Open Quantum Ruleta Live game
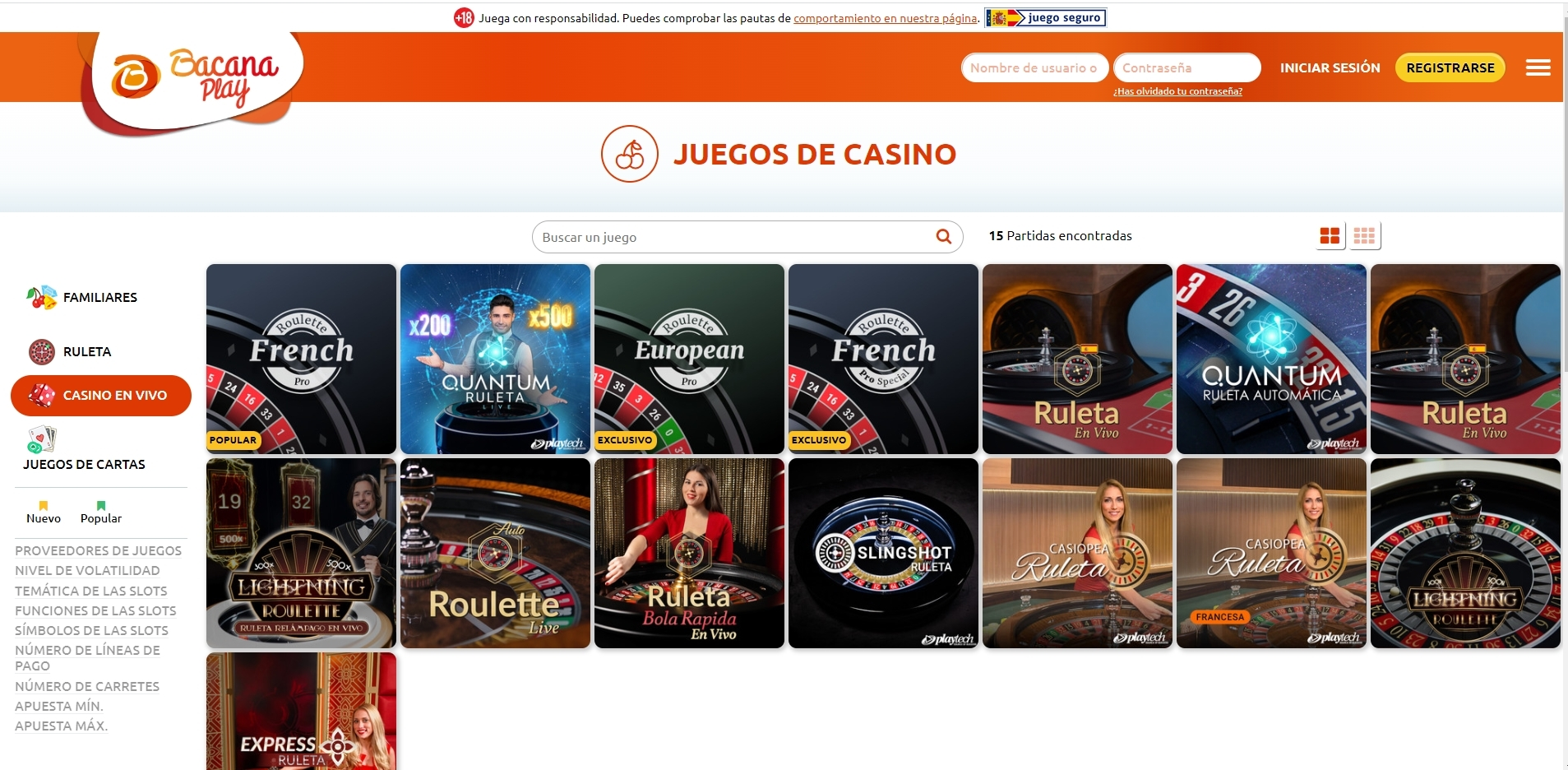 pos(495,359)
